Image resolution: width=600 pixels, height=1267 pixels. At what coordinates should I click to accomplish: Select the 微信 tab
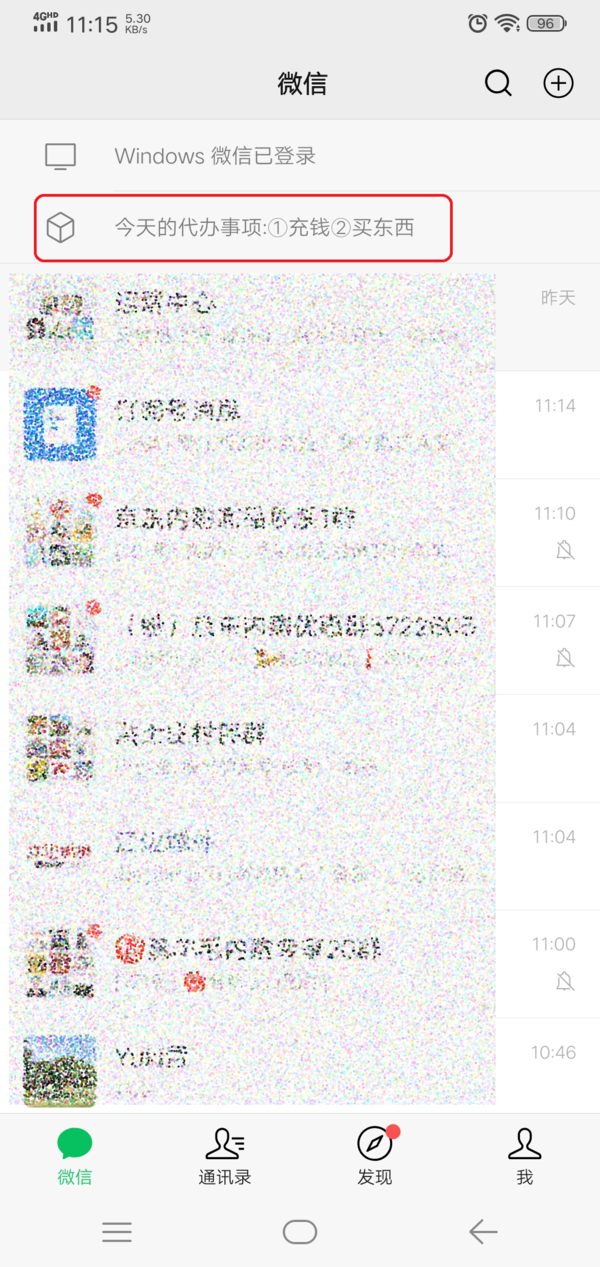tap(75, 1156)
